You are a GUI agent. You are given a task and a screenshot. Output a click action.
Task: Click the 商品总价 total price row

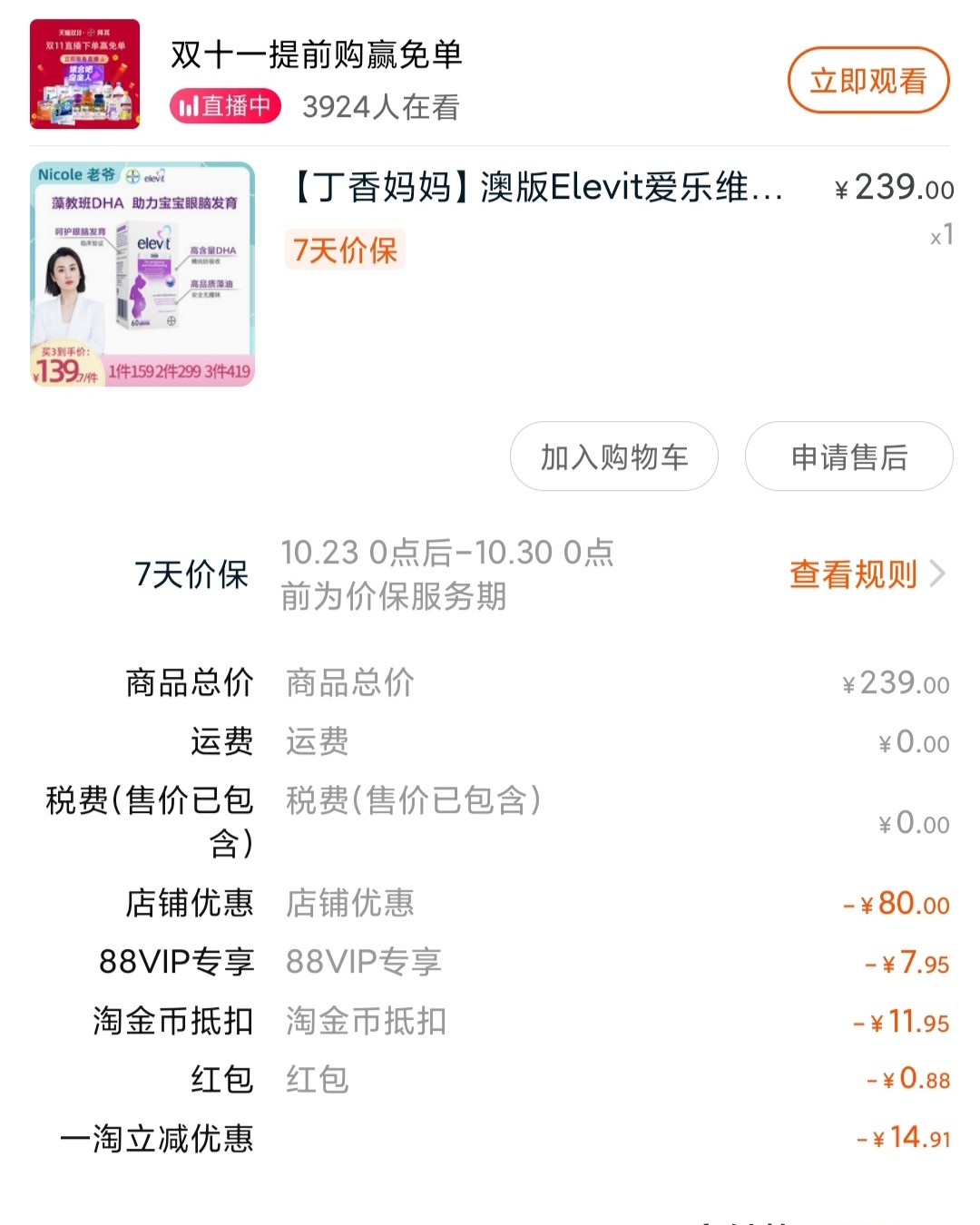coord(490,683)
